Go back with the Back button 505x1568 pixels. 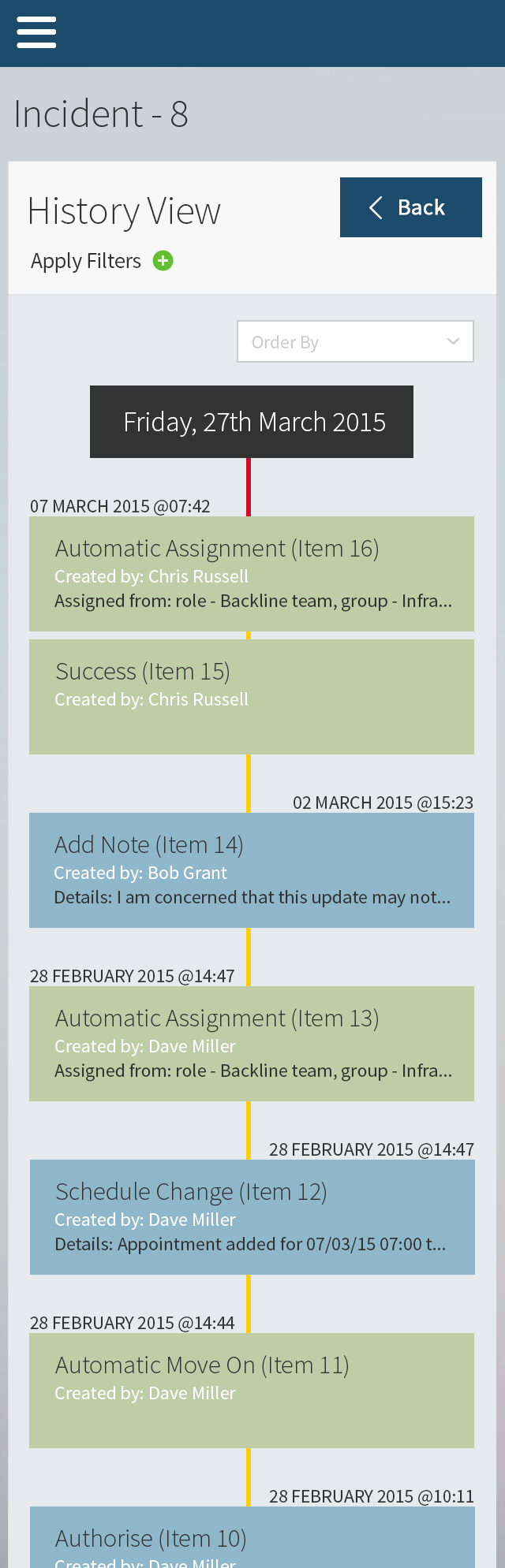[410, 207]
